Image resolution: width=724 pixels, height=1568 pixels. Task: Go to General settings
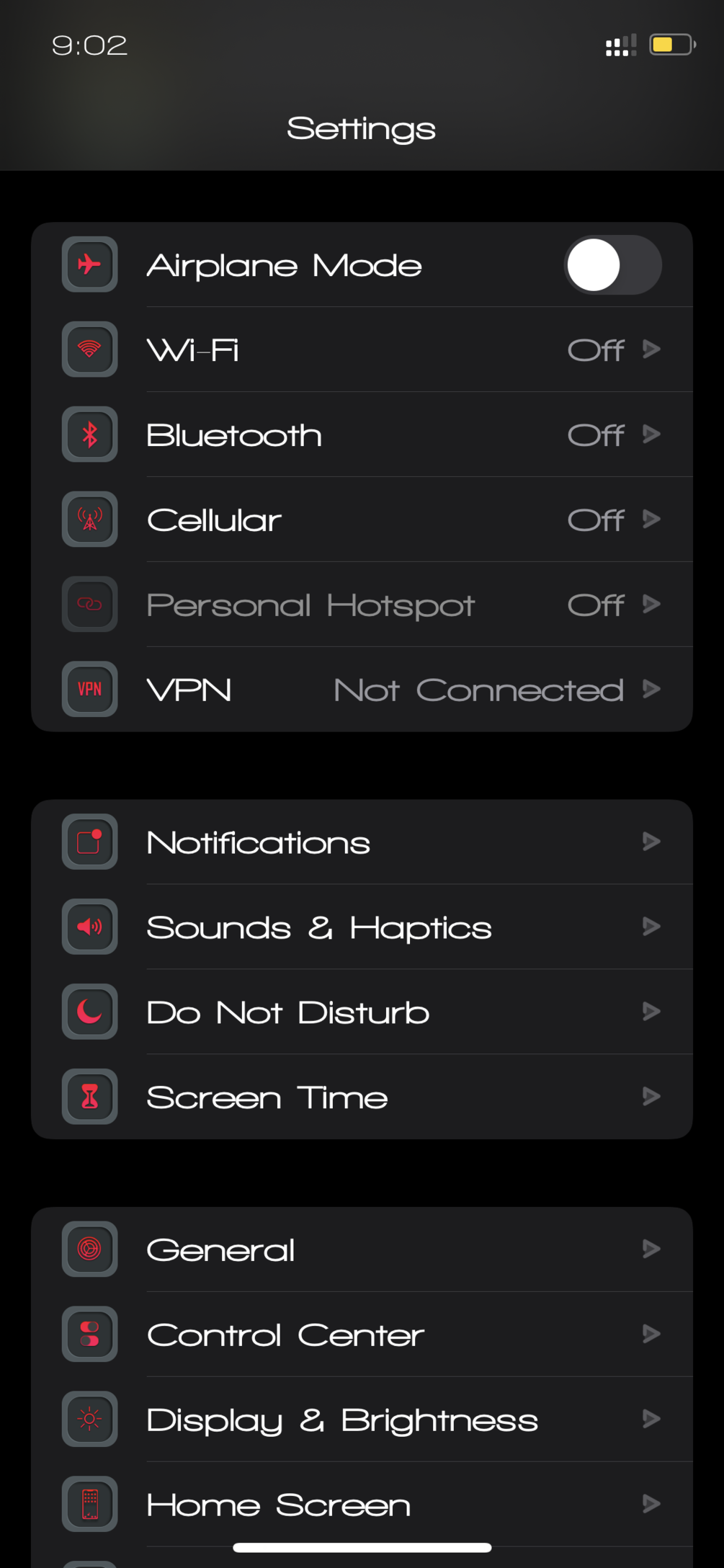362,1249
